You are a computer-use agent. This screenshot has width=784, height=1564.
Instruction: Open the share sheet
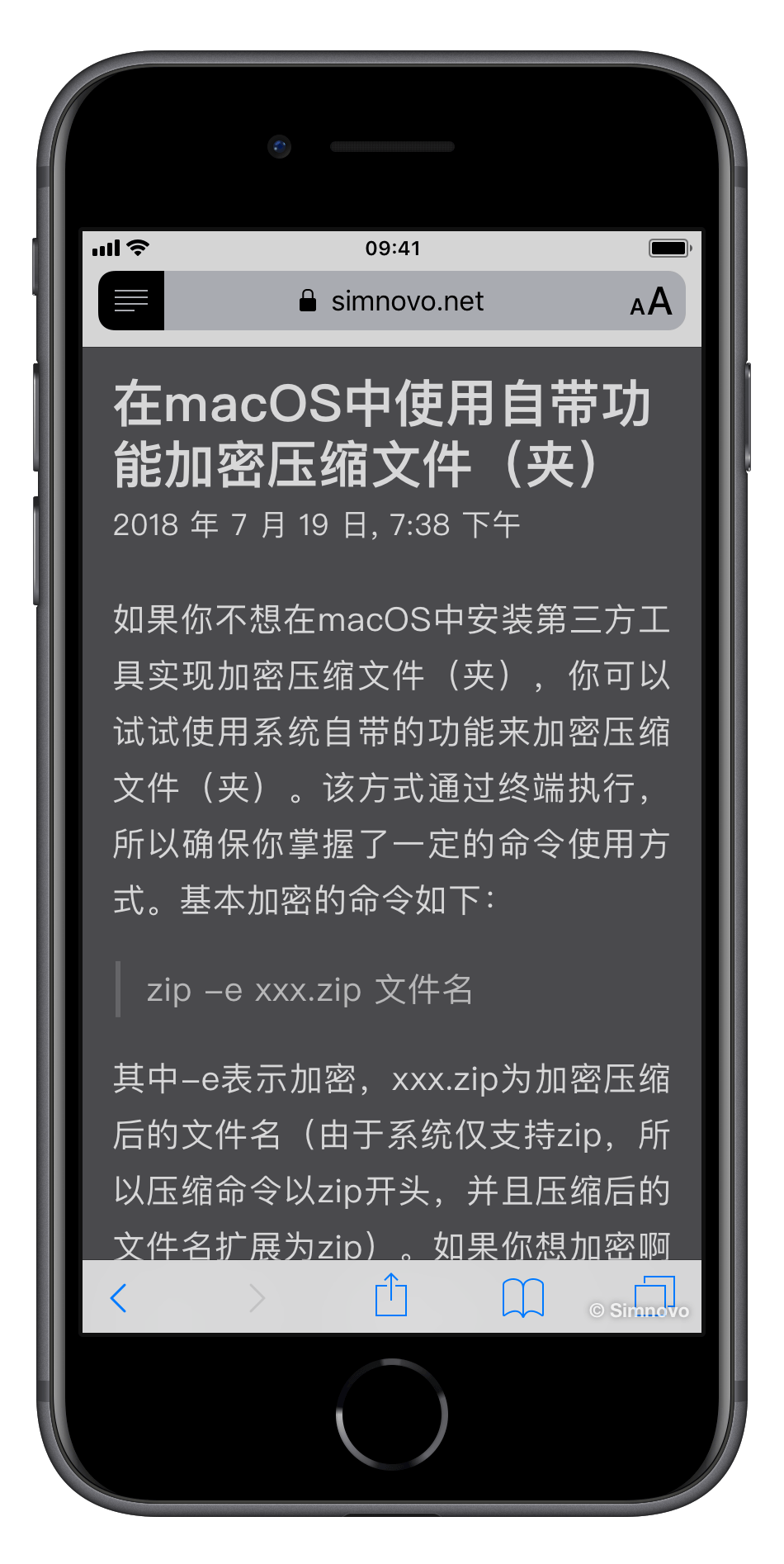391,1296
